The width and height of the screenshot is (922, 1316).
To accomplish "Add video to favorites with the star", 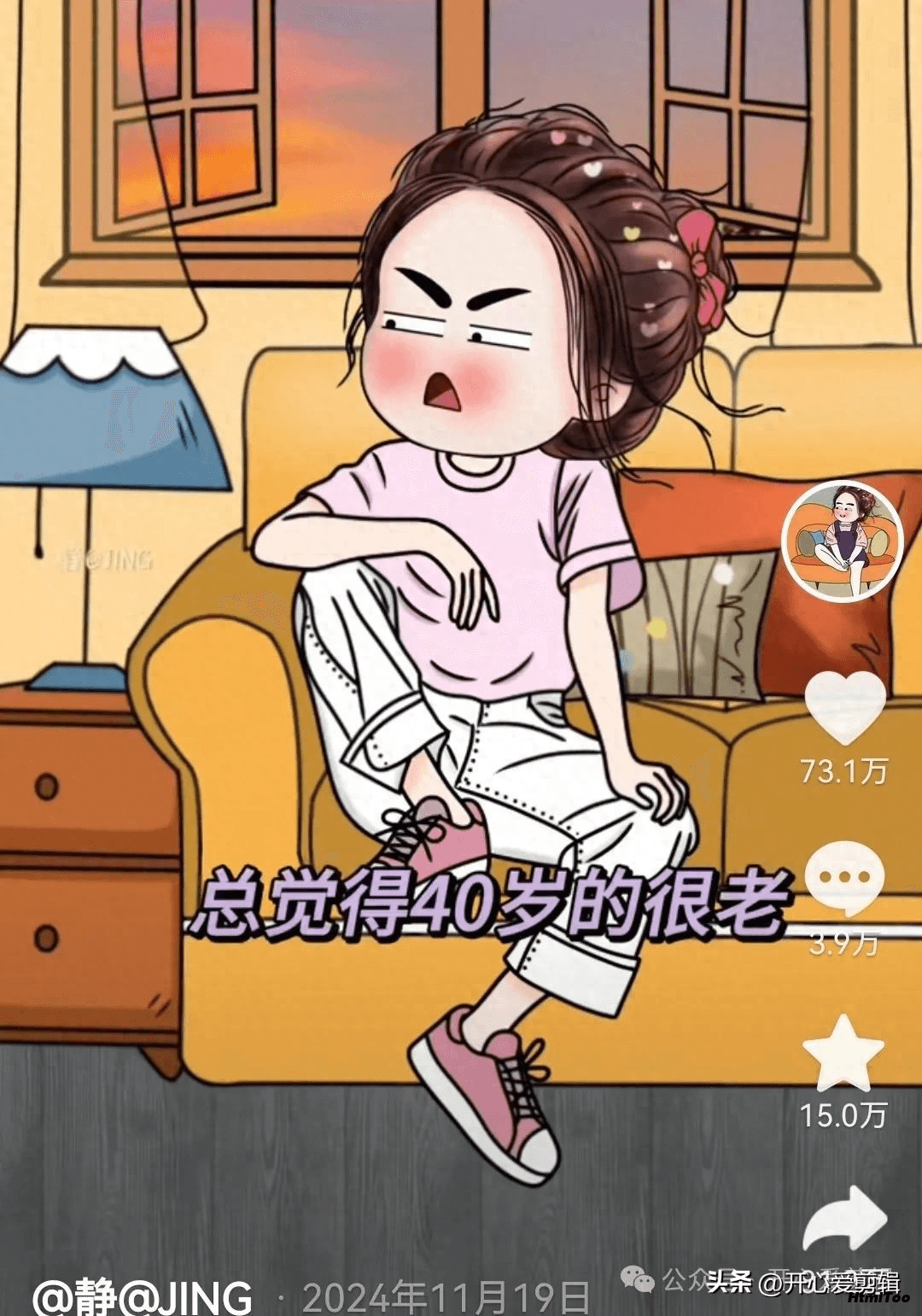I will [843, 1053].
